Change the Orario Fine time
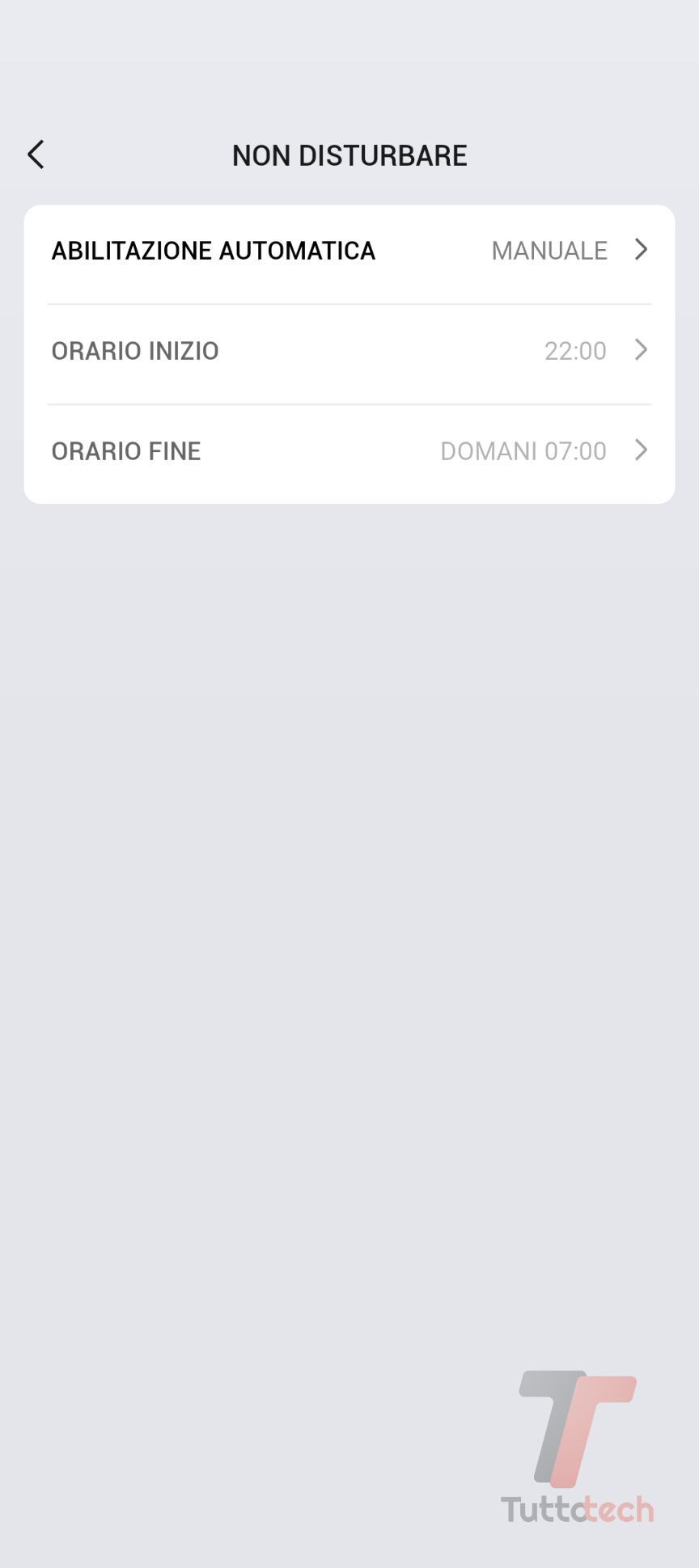699x1568 pixels. point(349,451)
